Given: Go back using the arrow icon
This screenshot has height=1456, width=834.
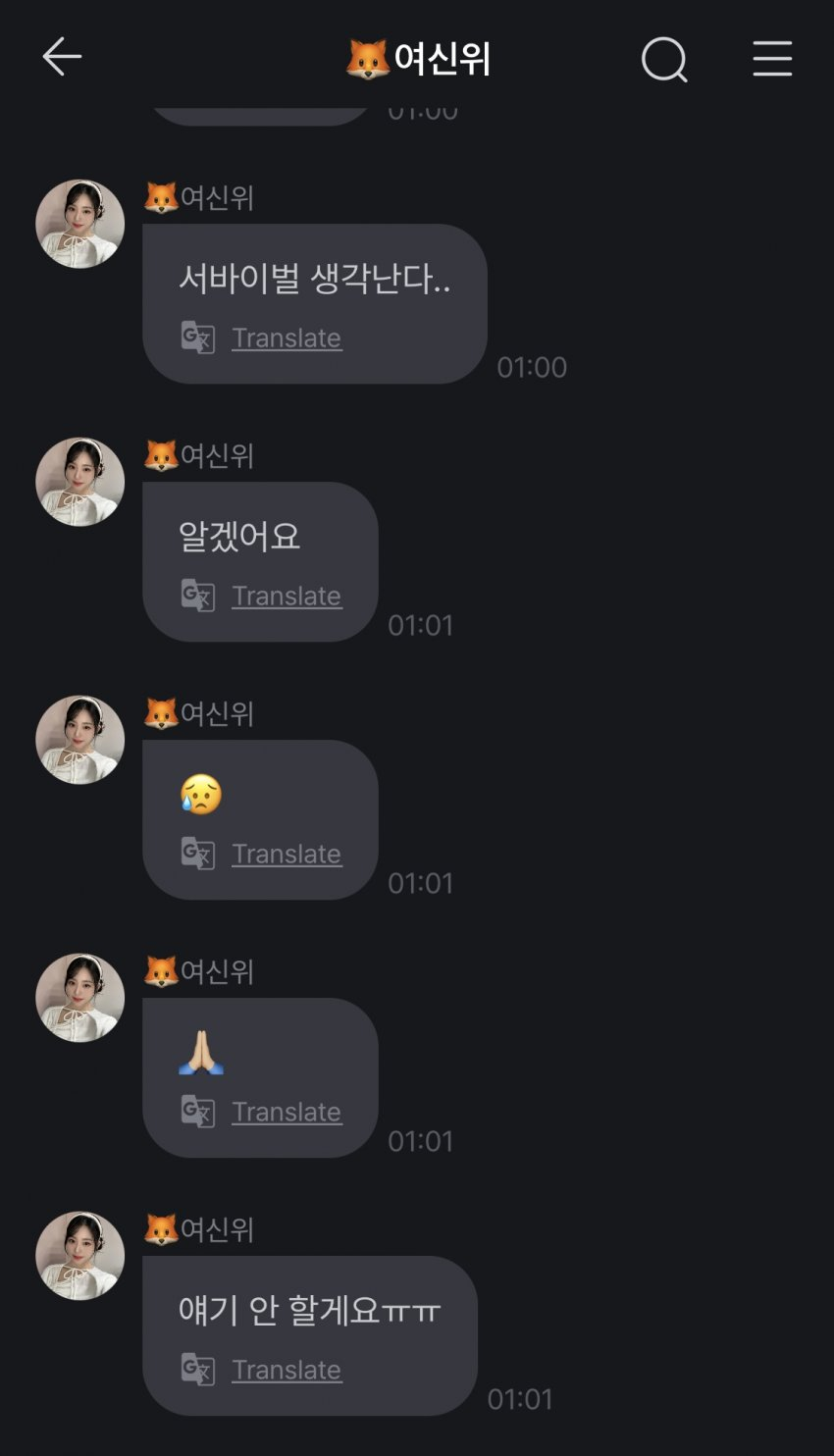Looking at the screenshot, I should 61,58.
